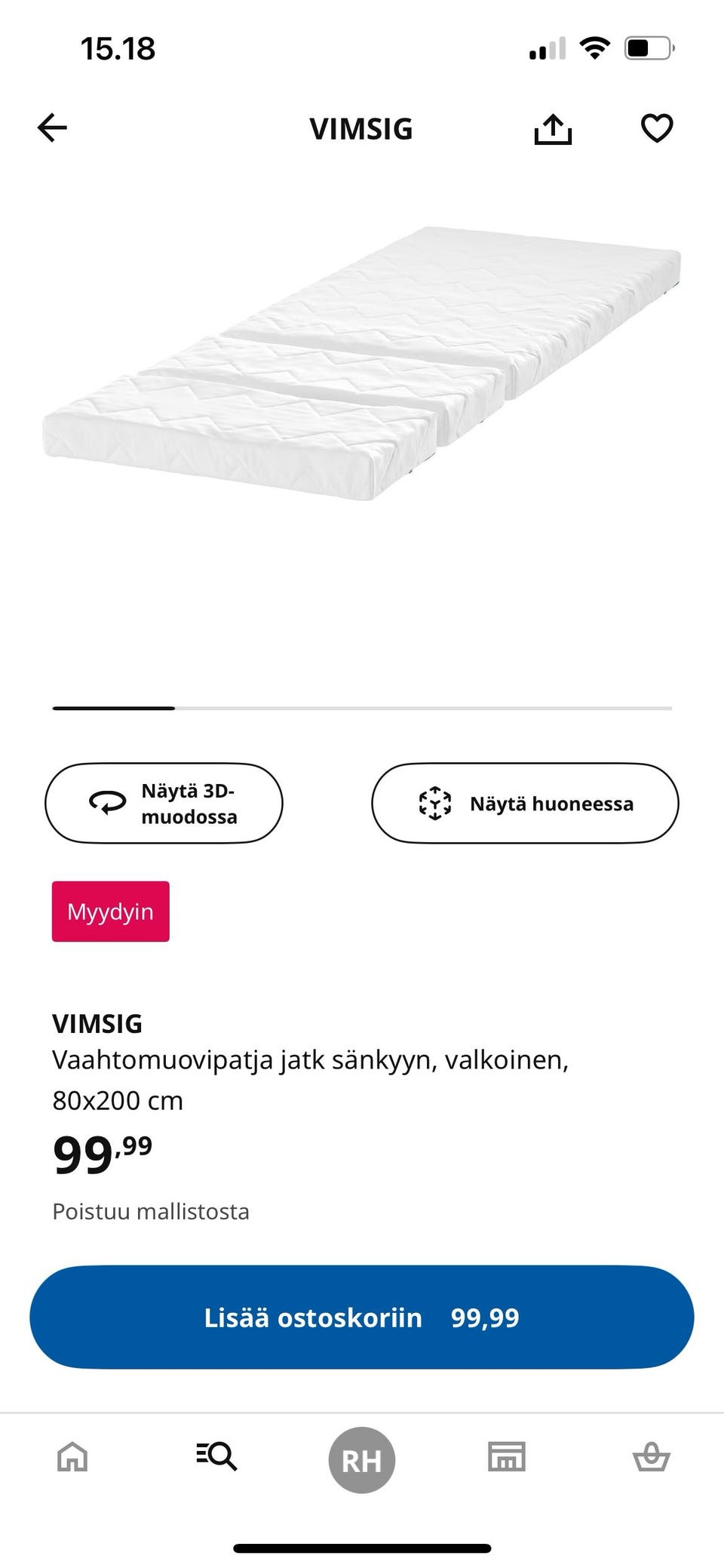Enable room view via Näytä huoneessa
The height and width of the screenshot is (1568, 724).
[x=525, y=803]
